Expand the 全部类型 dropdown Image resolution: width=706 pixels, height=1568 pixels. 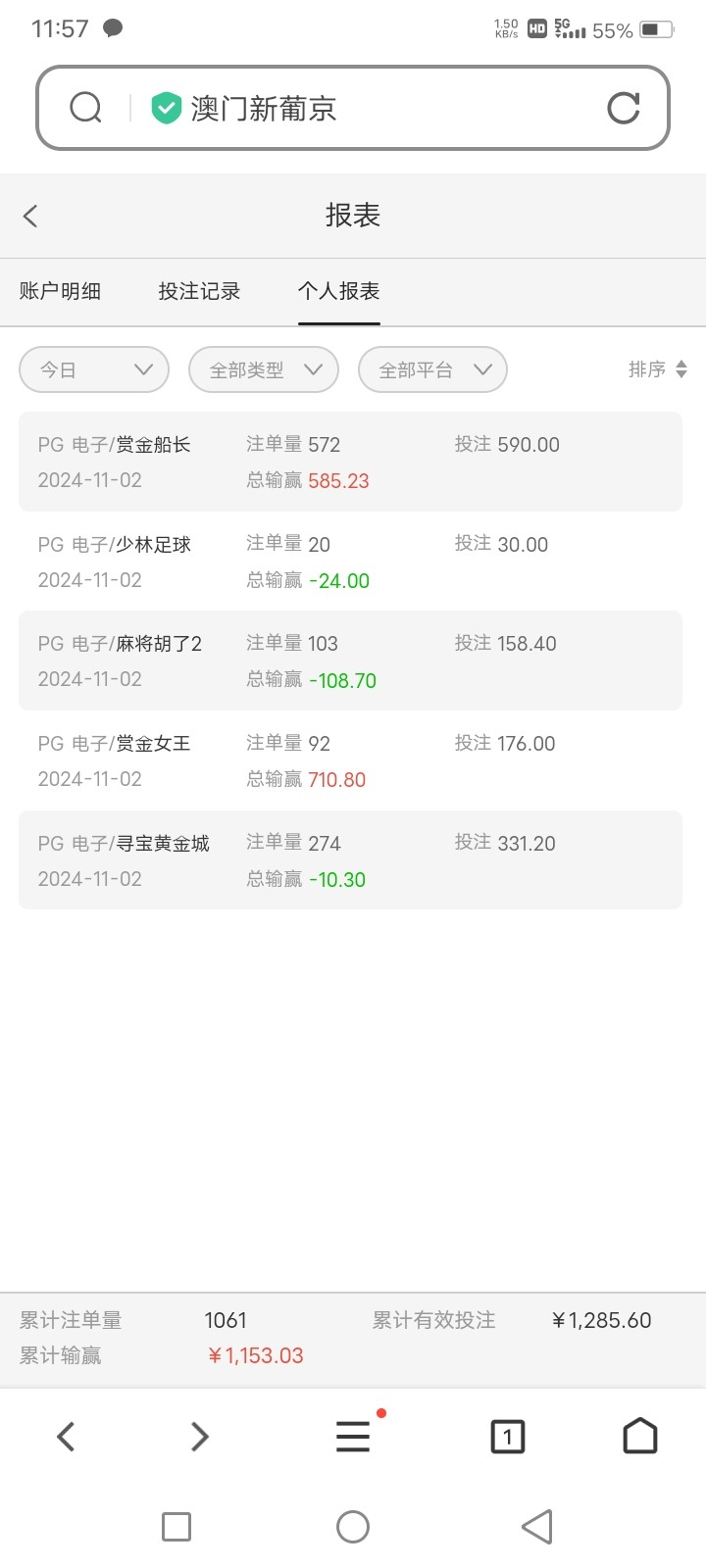[x=264, y=369]
